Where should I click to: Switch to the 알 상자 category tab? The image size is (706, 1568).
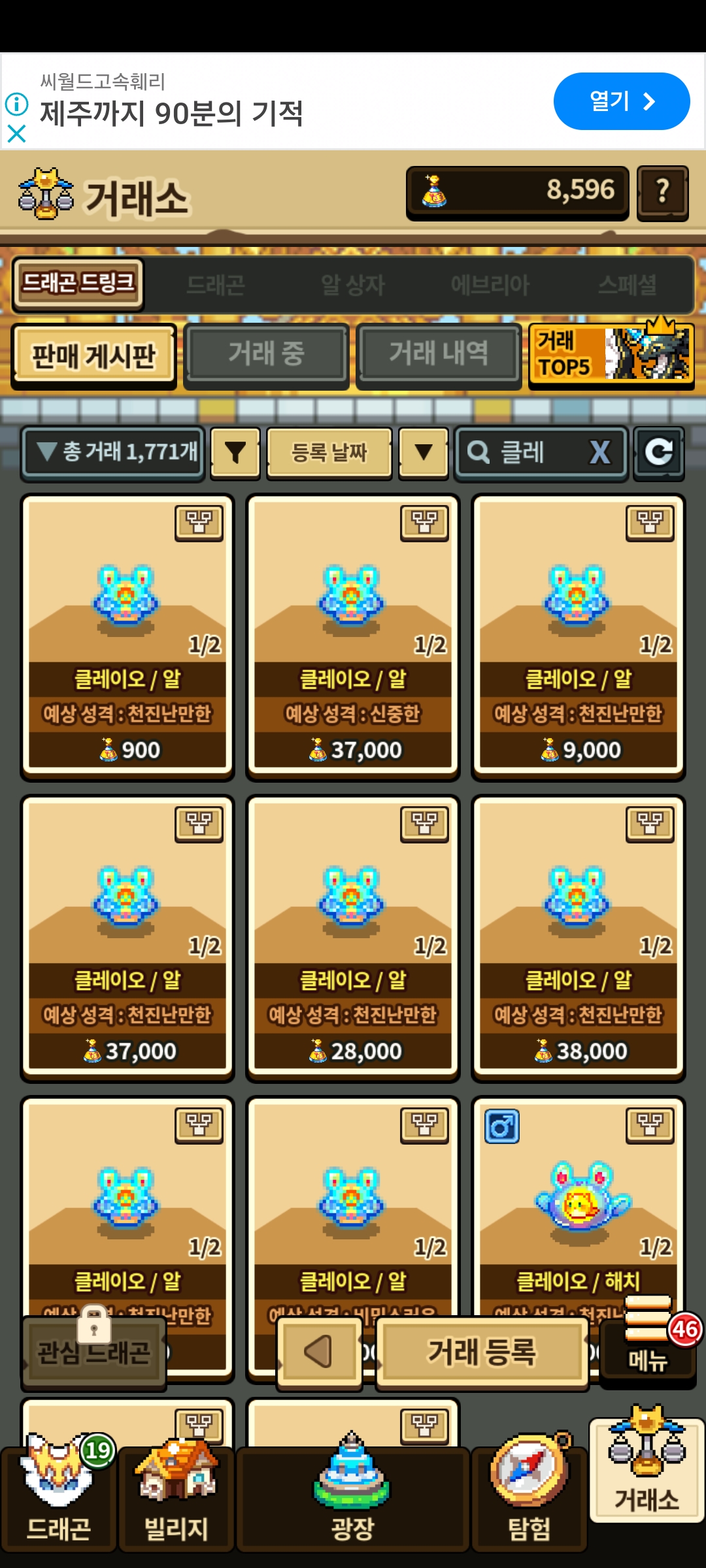pyautogui.click(x=353, y=285)
